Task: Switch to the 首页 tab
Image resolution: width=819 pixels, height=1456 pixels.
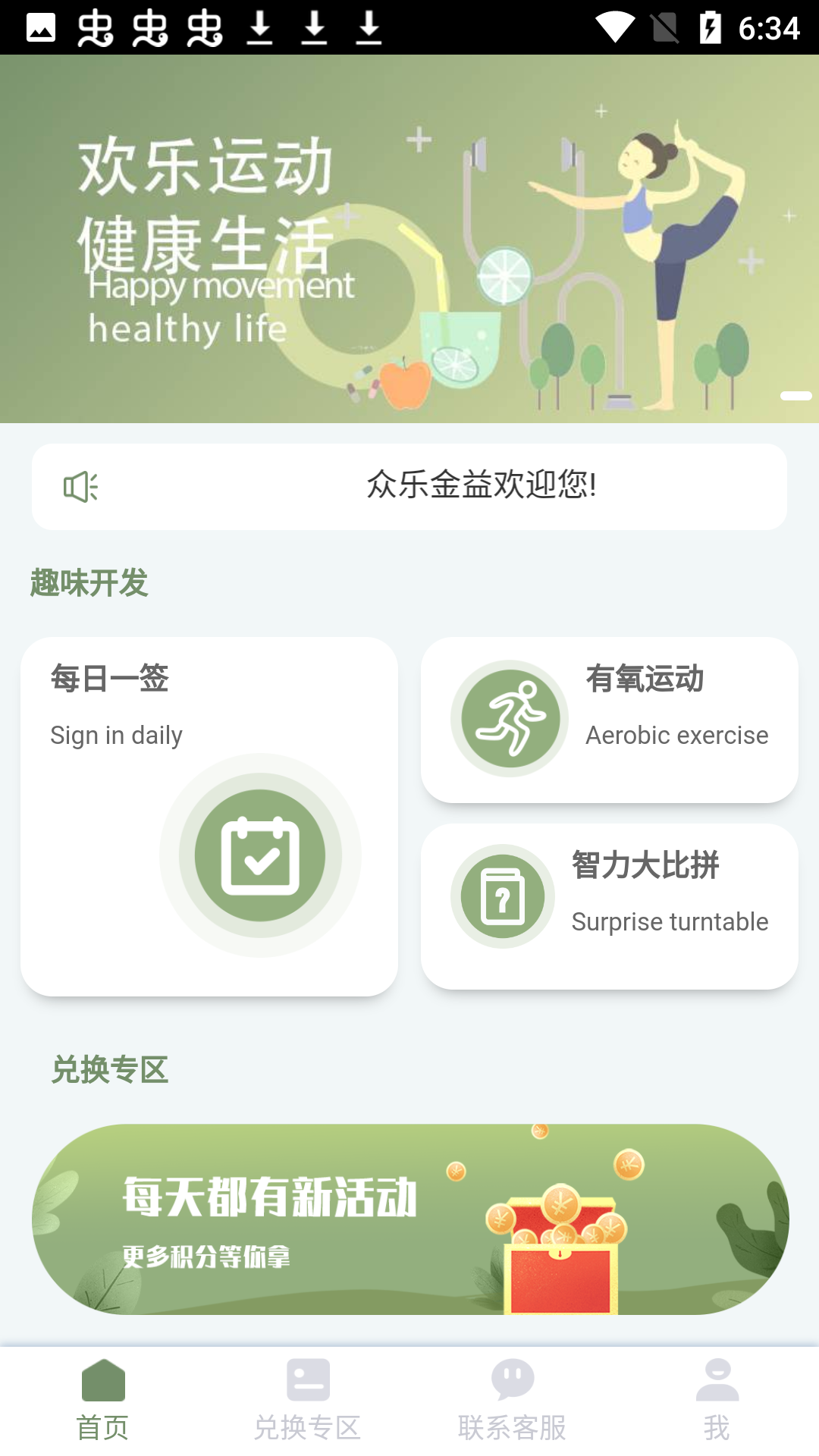Action: pos(103,1424)
